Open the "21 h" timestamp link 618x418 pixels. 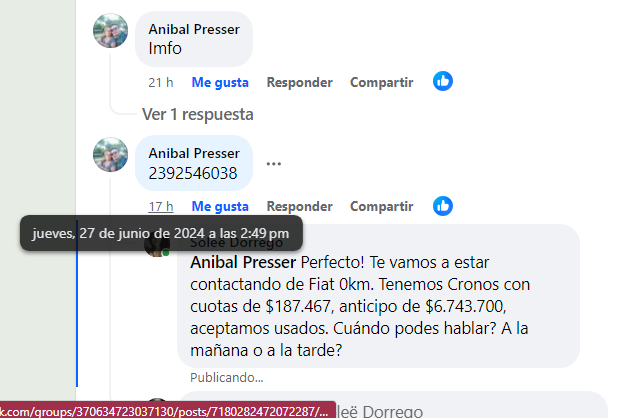pos(161,82)
